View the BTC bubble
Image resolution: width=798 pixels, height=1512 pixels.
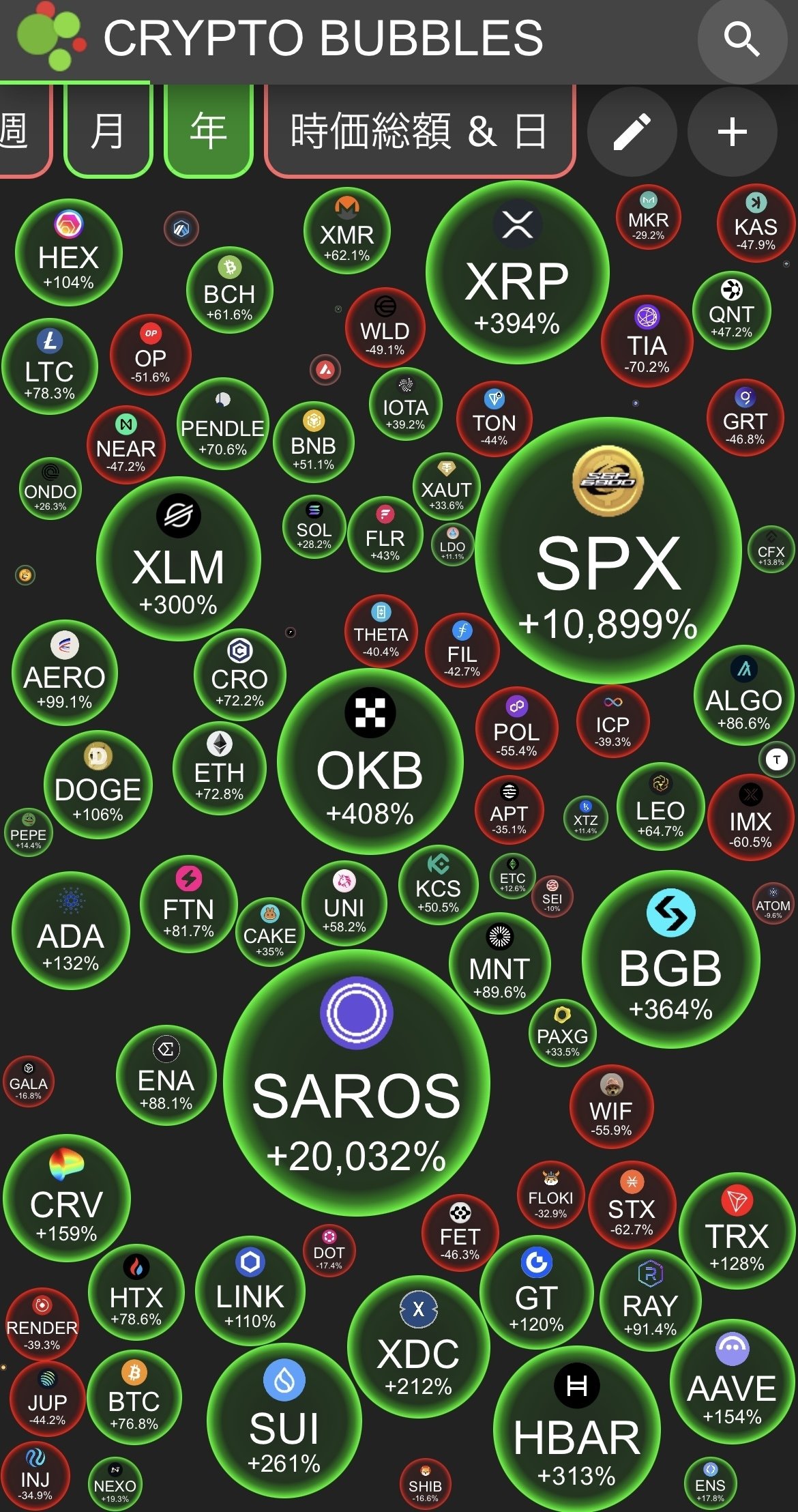(x=134, y=1397)
